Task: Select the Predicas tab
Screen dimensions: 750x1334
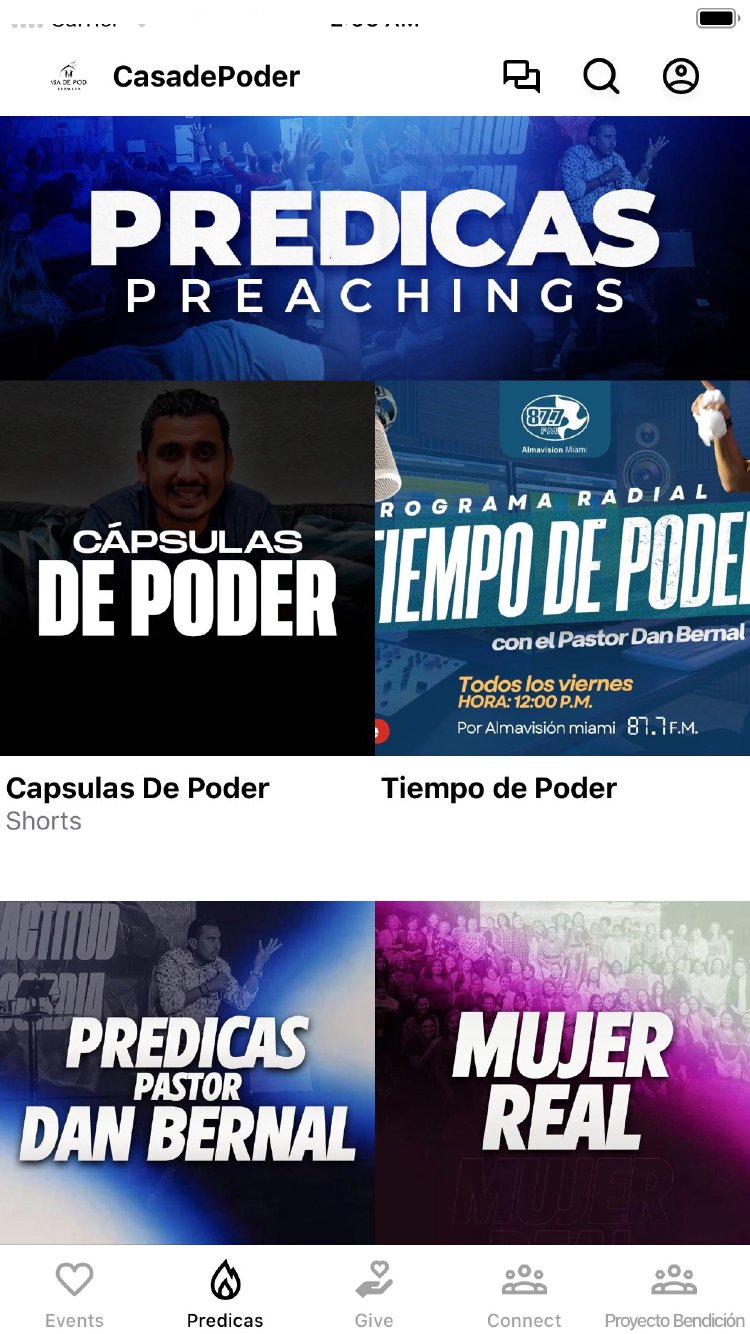Action: (x=225, y=1294)
